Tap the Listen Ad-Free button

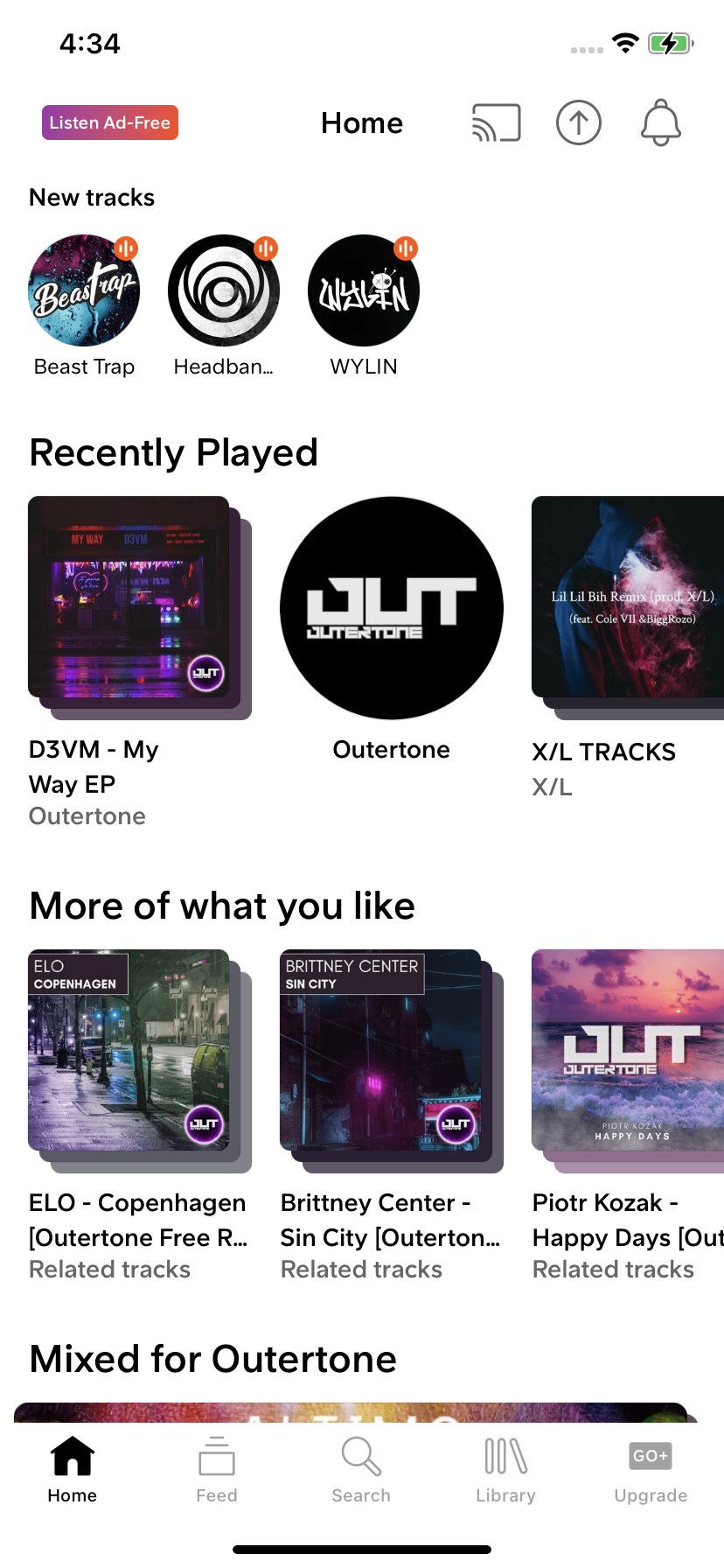110,122
